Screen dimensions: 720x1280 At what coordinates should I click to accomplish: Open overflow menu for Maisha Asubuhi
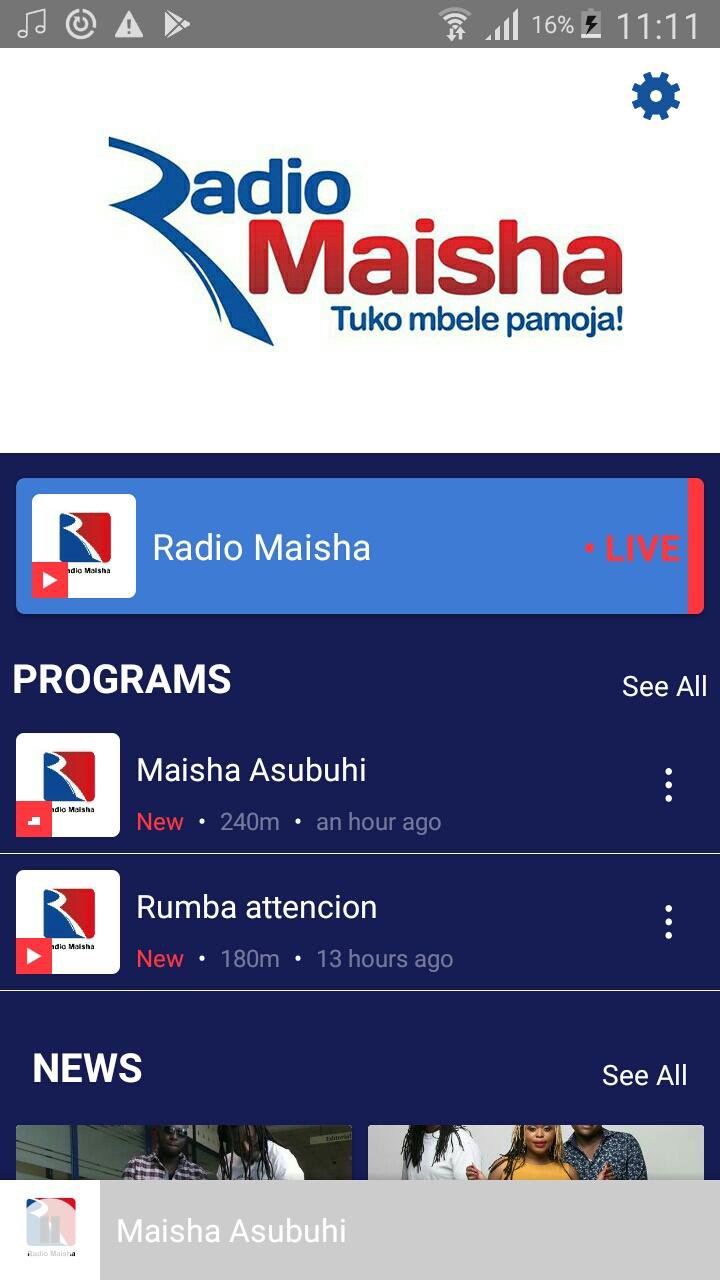click(668, 785)
